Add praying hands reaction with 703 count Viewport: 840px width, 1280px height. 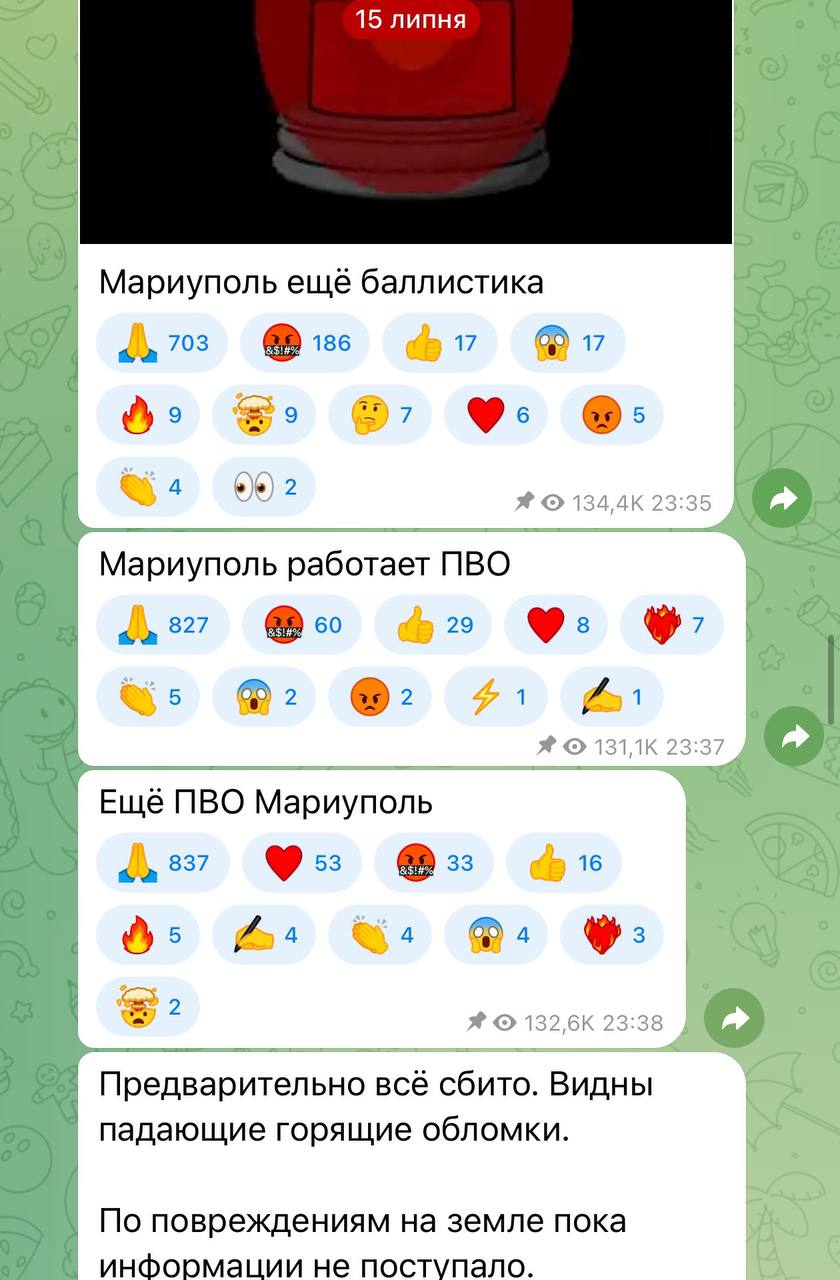coord(162,343)
